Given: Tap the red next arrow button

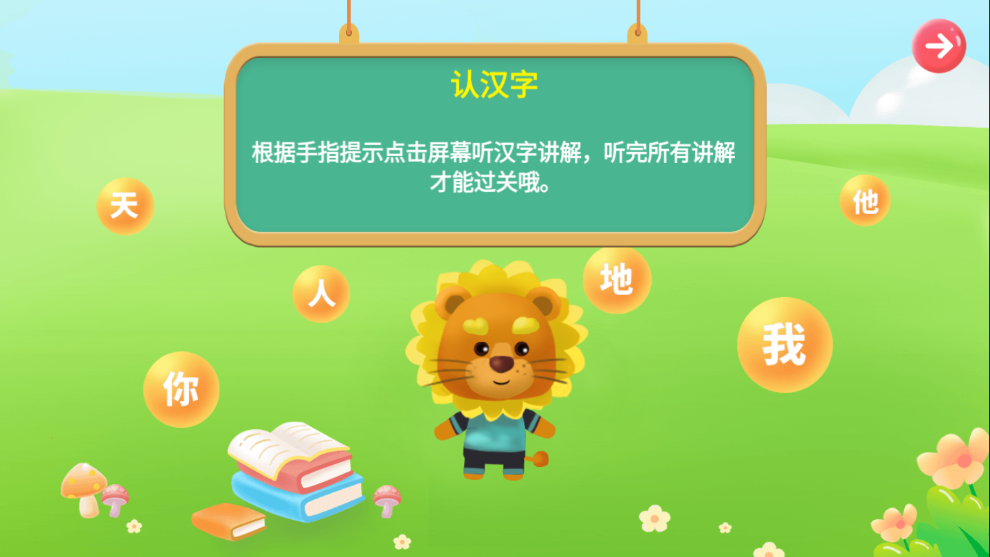Looking at the screenshot, I should pyautogui.click(x=939, y=46).
